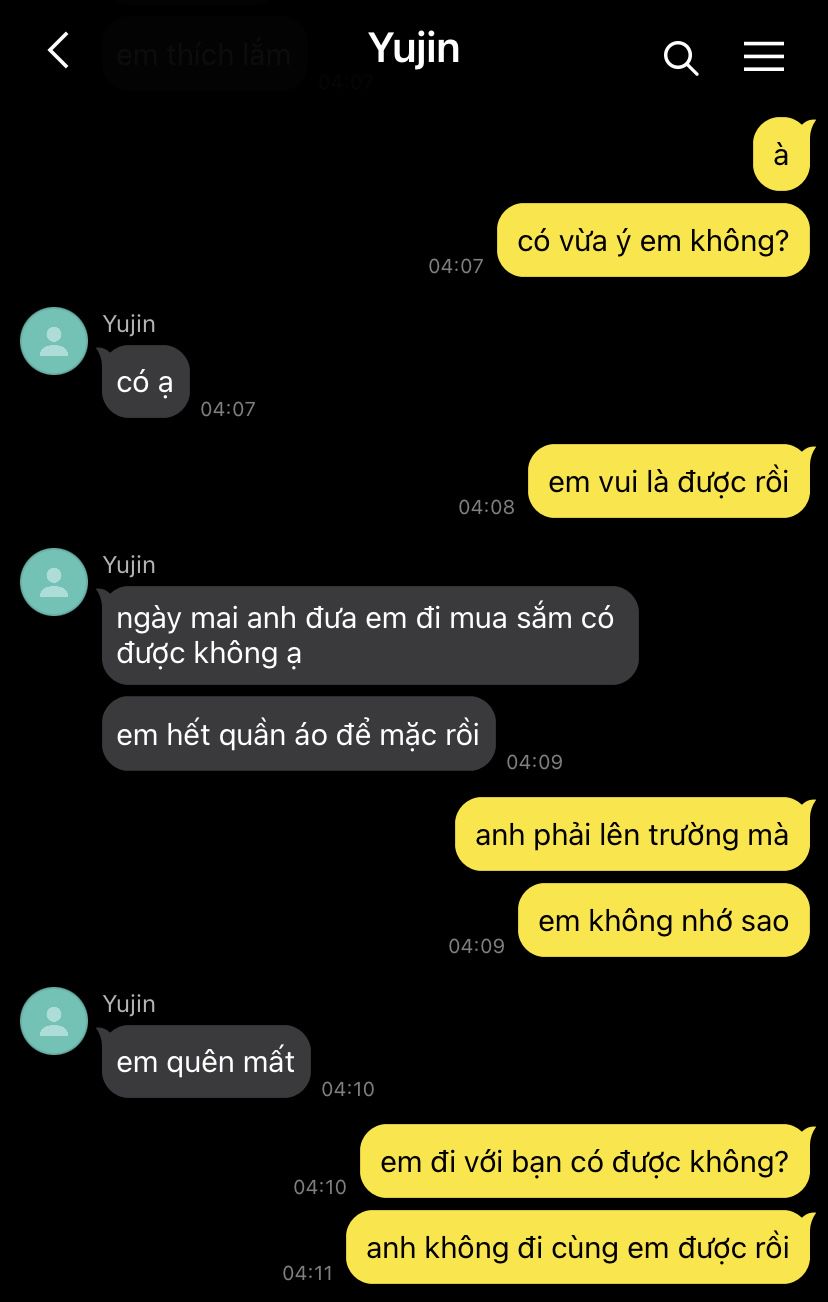Viewport: 828px width, 1302px height.
Task: Tap Yujin's avatar next to "có ạ"
Action: pyautogui.click(x=54, y=341)
